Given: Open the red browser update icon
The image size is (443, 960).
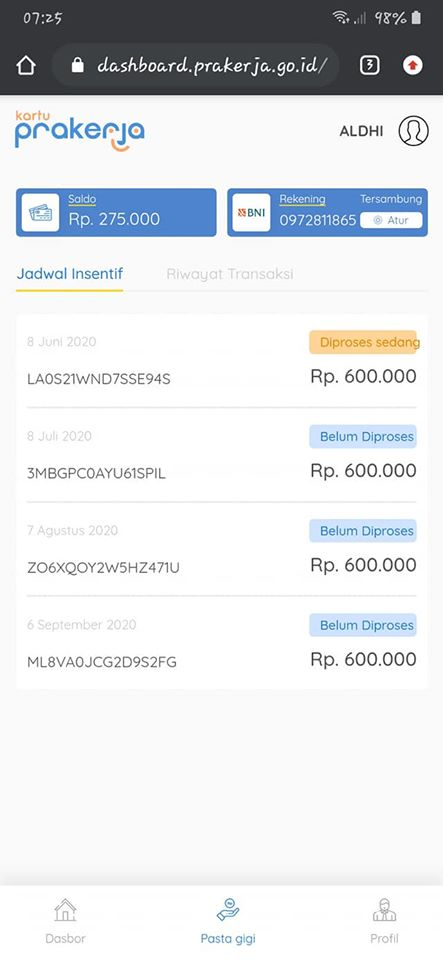Looking at the screenshot, I should [x=412, y=66].
